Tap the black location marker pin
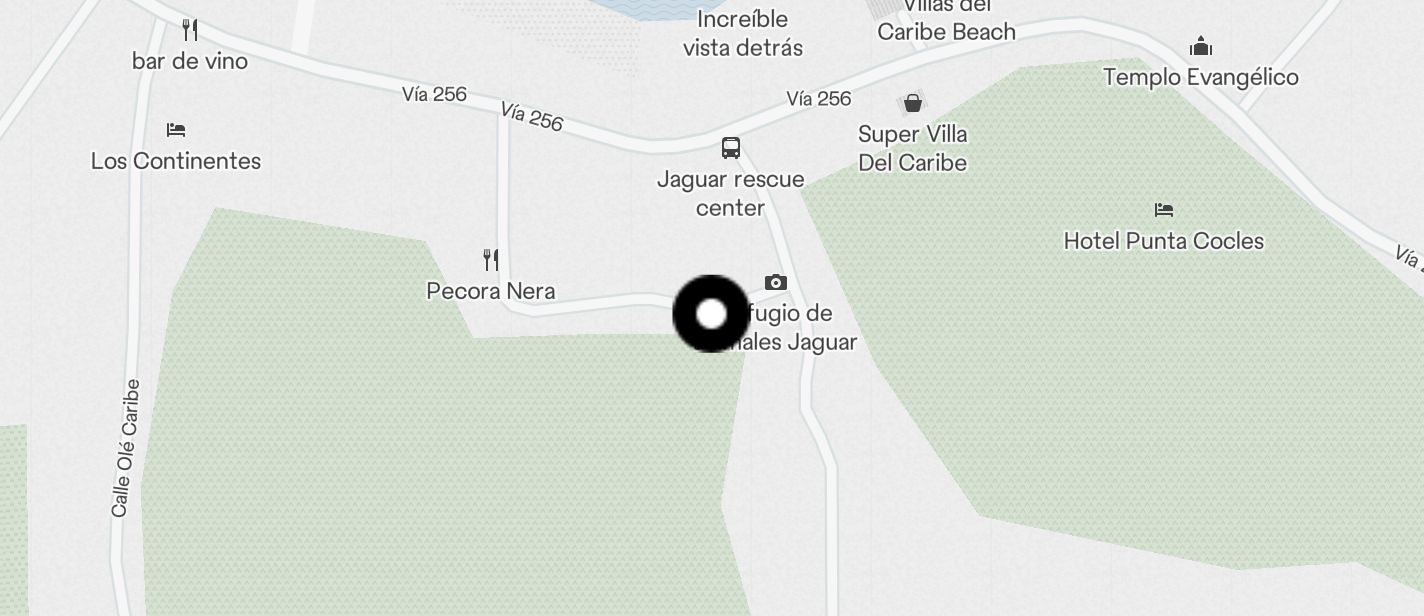 [711, 314]
